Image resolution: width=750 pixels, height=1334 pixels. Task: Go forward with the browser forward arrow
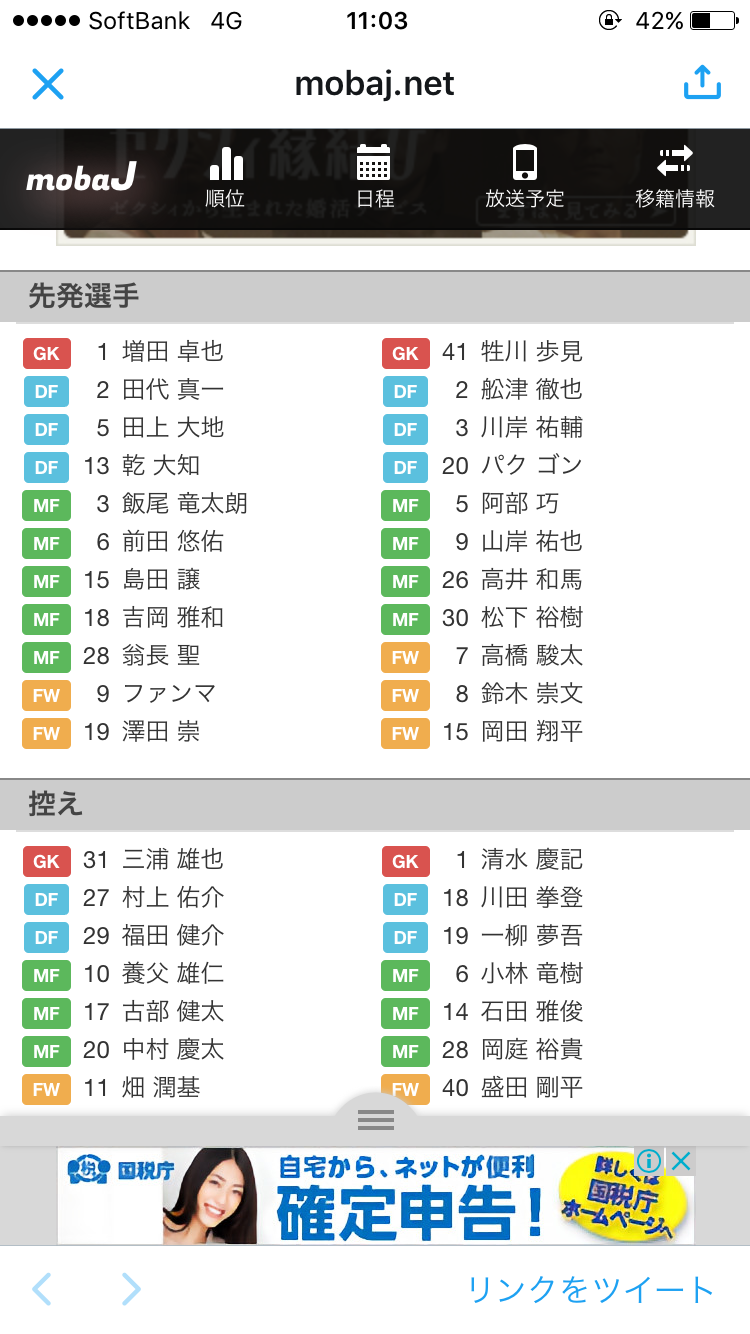click(x=131, y=1289)
